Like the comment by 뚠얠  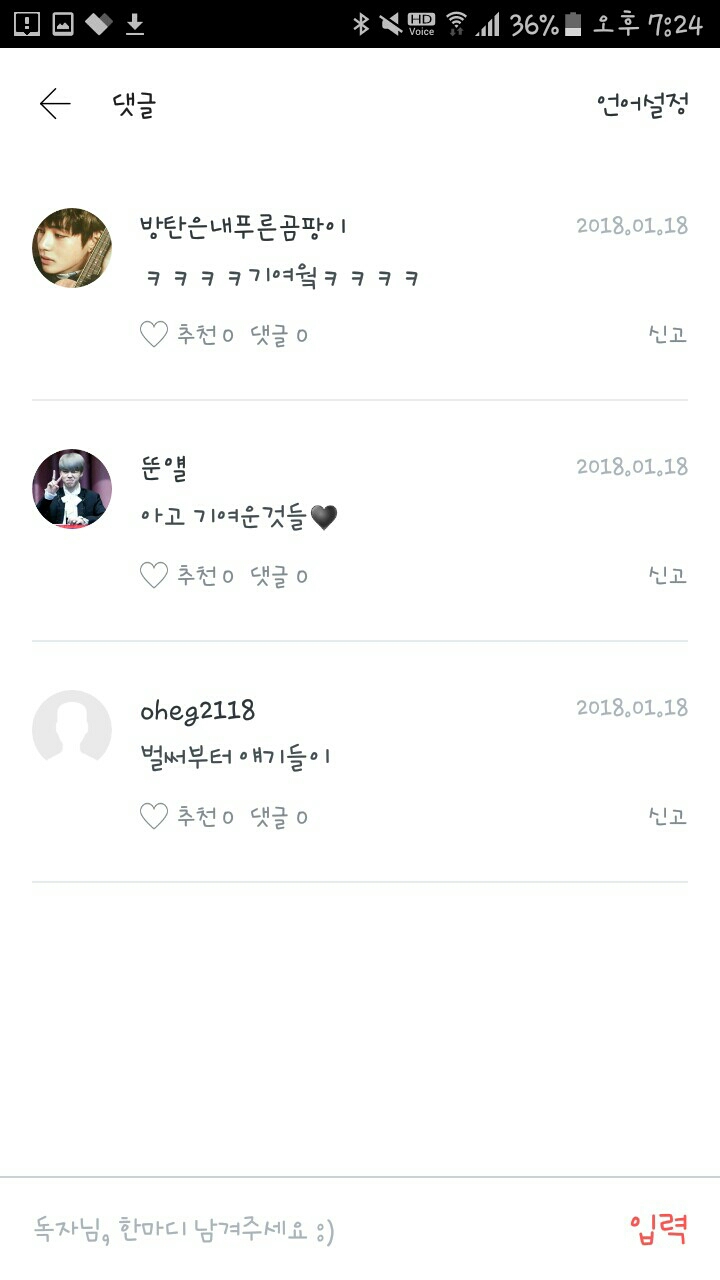coord(154,576)
